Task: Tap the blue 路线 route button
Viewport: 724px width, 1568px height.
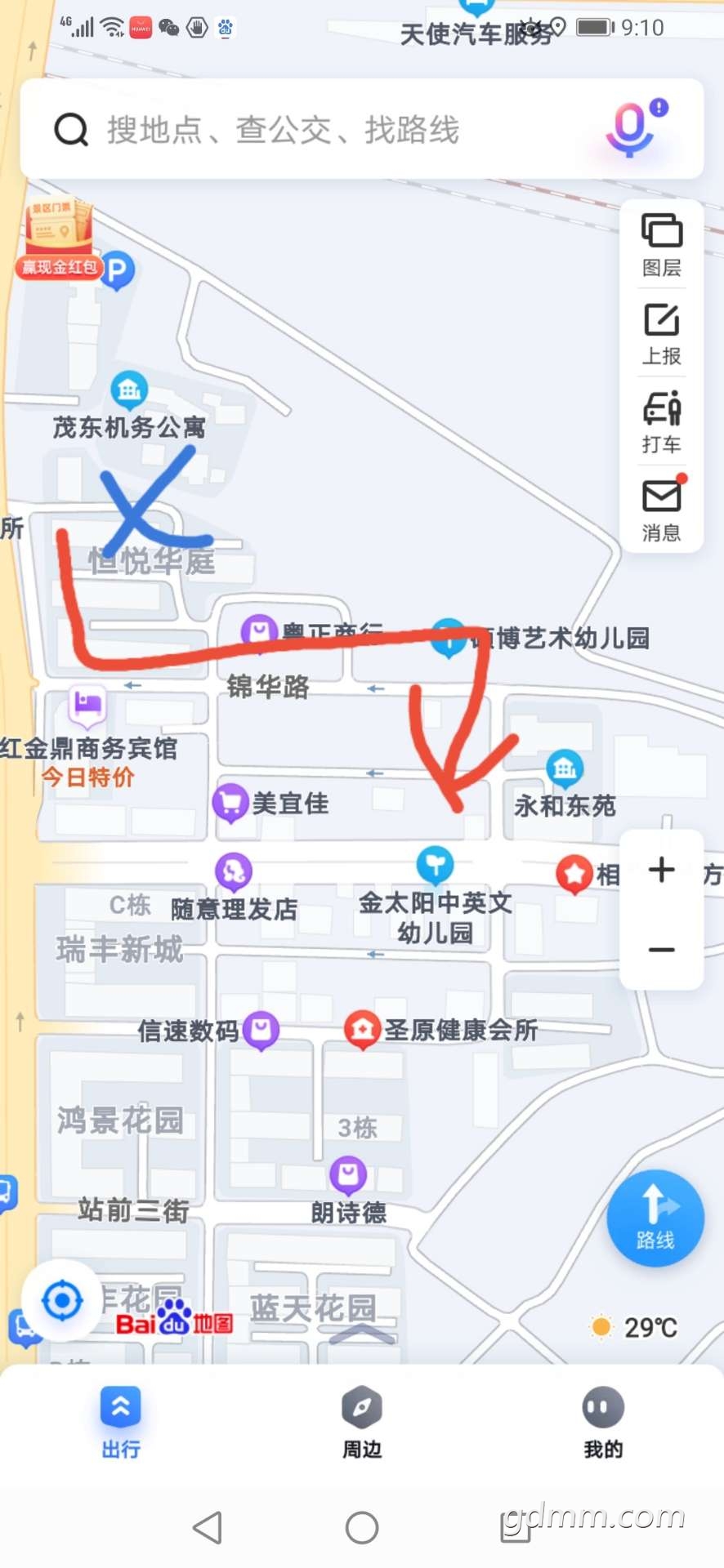Action: [655, 1218]
